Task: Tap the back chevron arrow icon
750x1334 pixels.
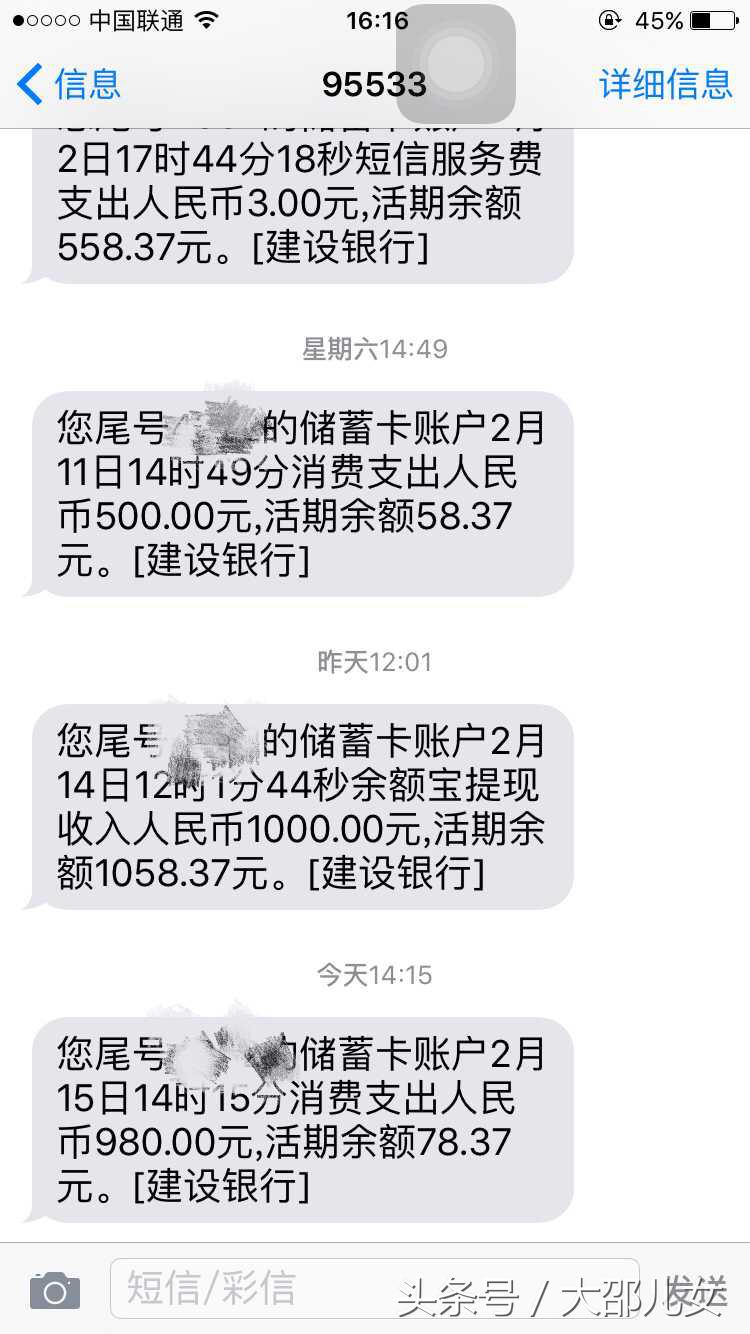Action: 27,87
